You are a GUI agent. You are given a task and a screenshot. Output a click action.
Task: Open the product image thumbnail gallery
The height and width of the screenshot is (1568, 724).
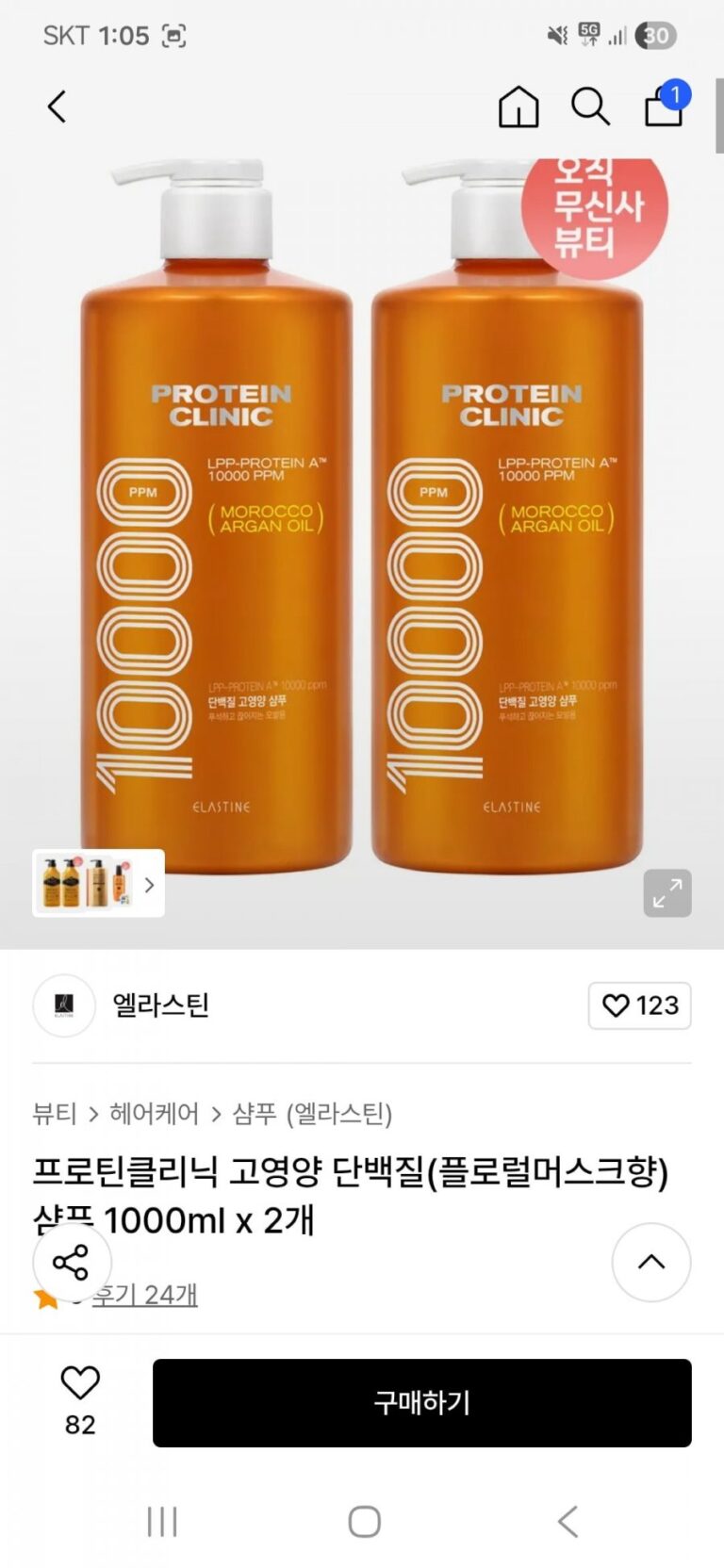(x=98, y=884)
